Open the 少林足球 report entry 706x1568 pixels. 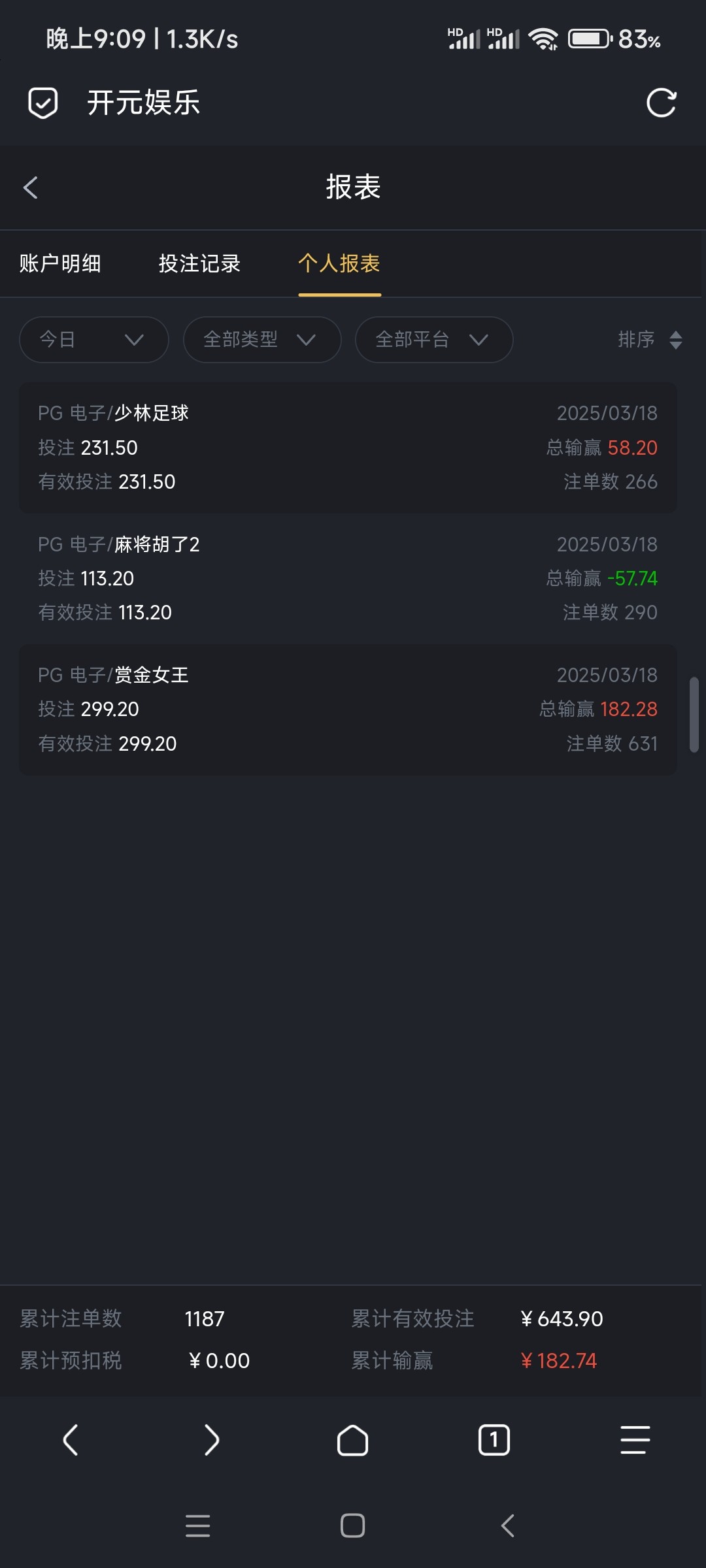348,448
